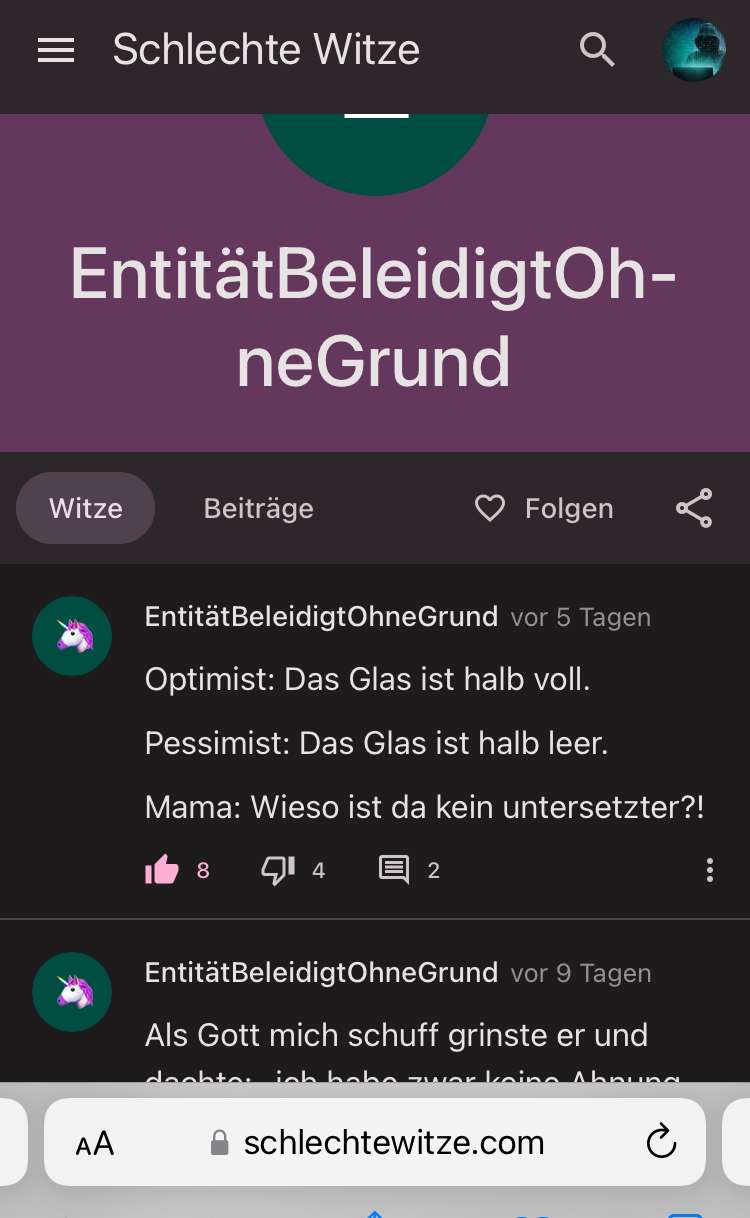Open the joke starting 'Als Gott mich schuff'

396,1034
